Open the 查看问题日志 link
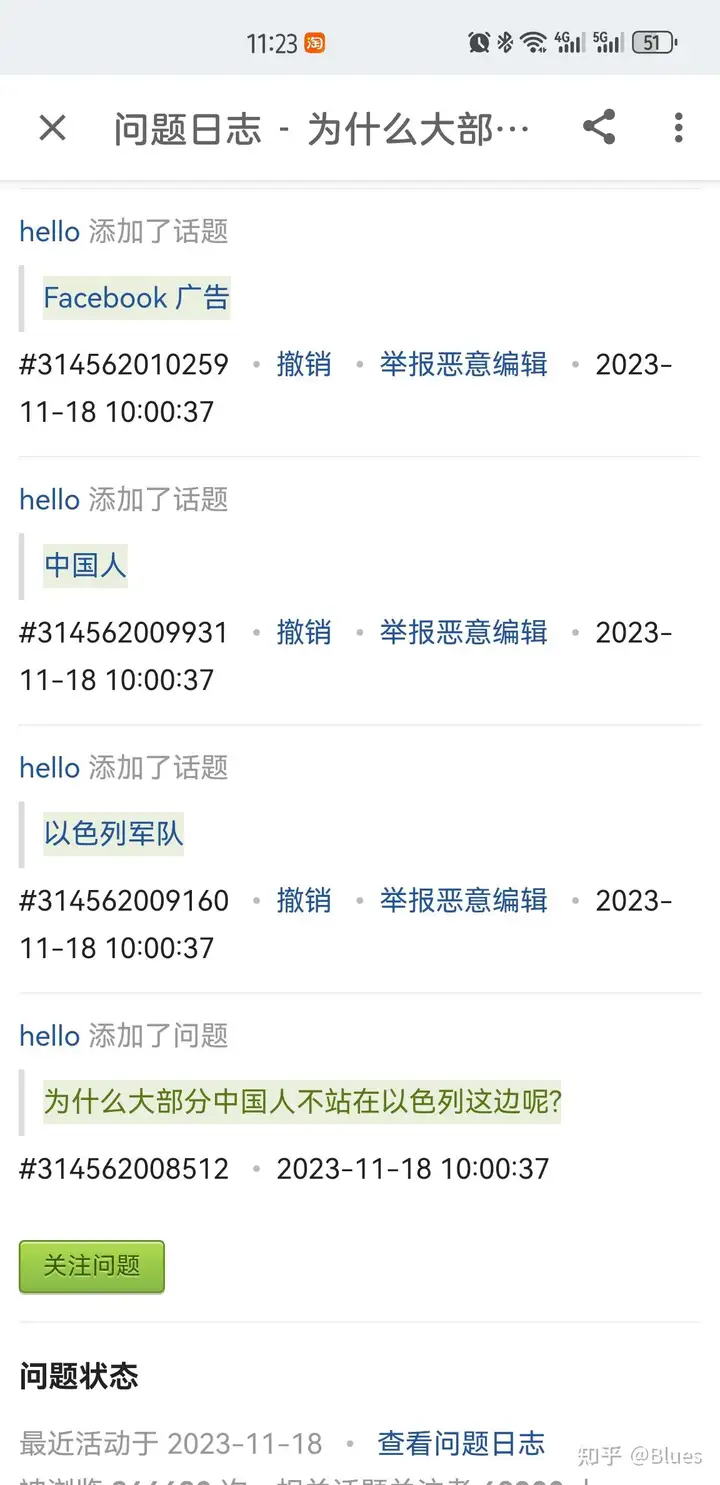Screen dimensions: 720x1485 461,1443
